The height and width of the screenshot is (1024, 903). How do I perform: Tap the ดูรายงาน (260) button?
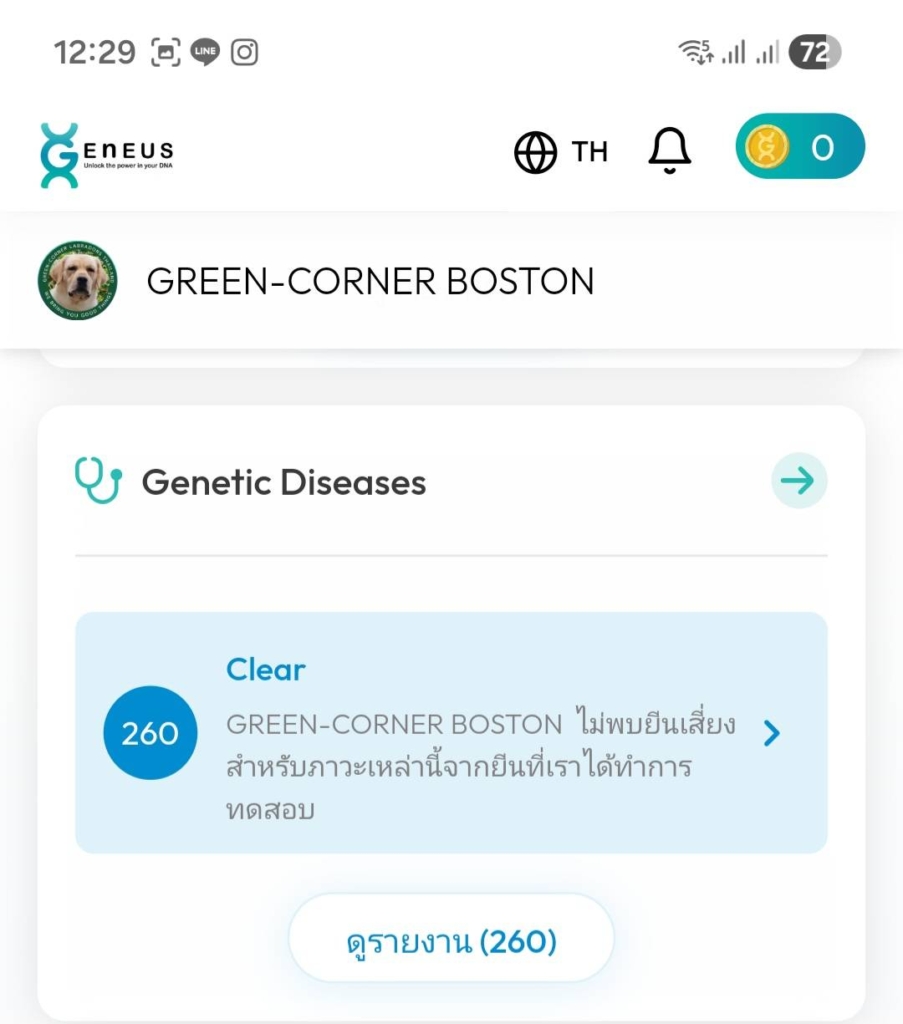click(x=451, y=940)
